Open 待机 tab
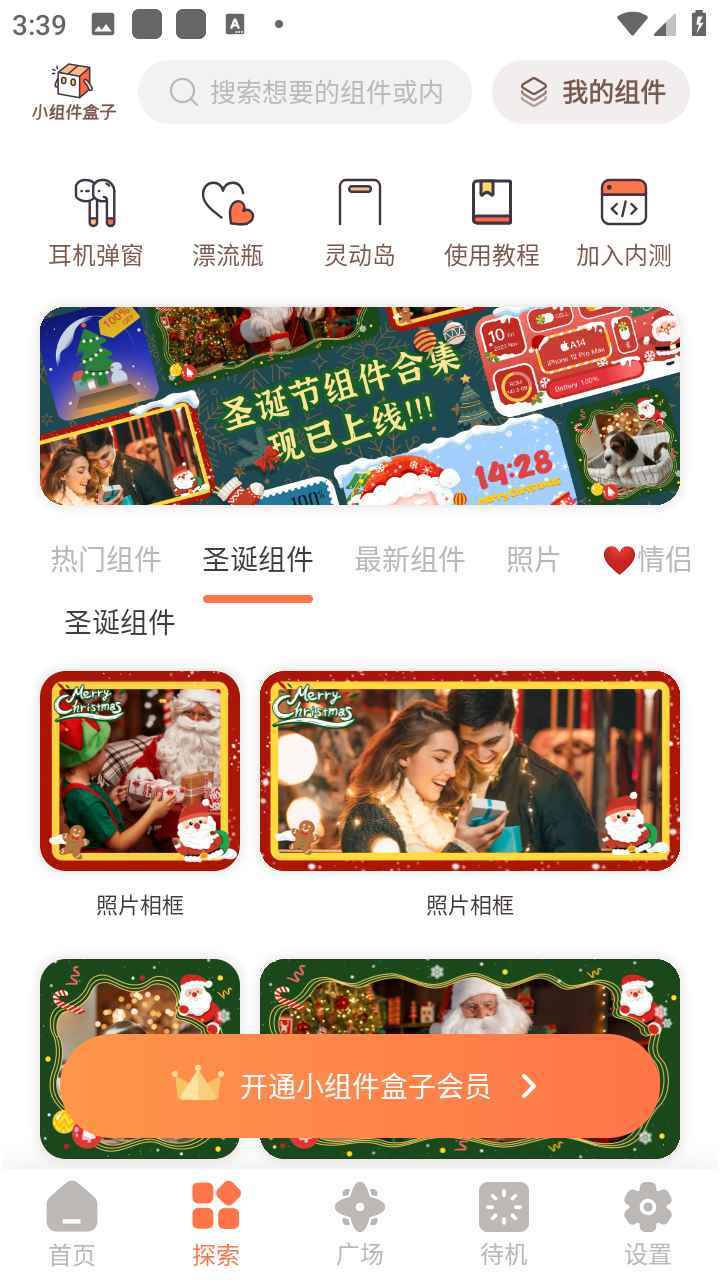The height and width of the screenshot is (1280, 720). pos(504,1223)
